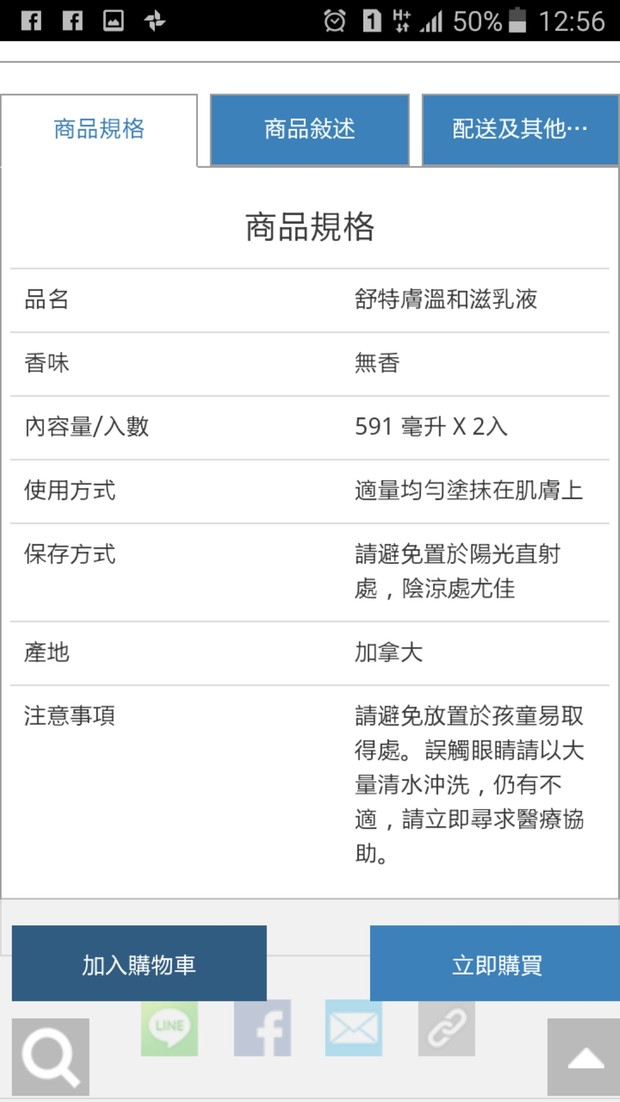
Task: Tap the back-to-top arrow button
Action: coord(585,1057)
